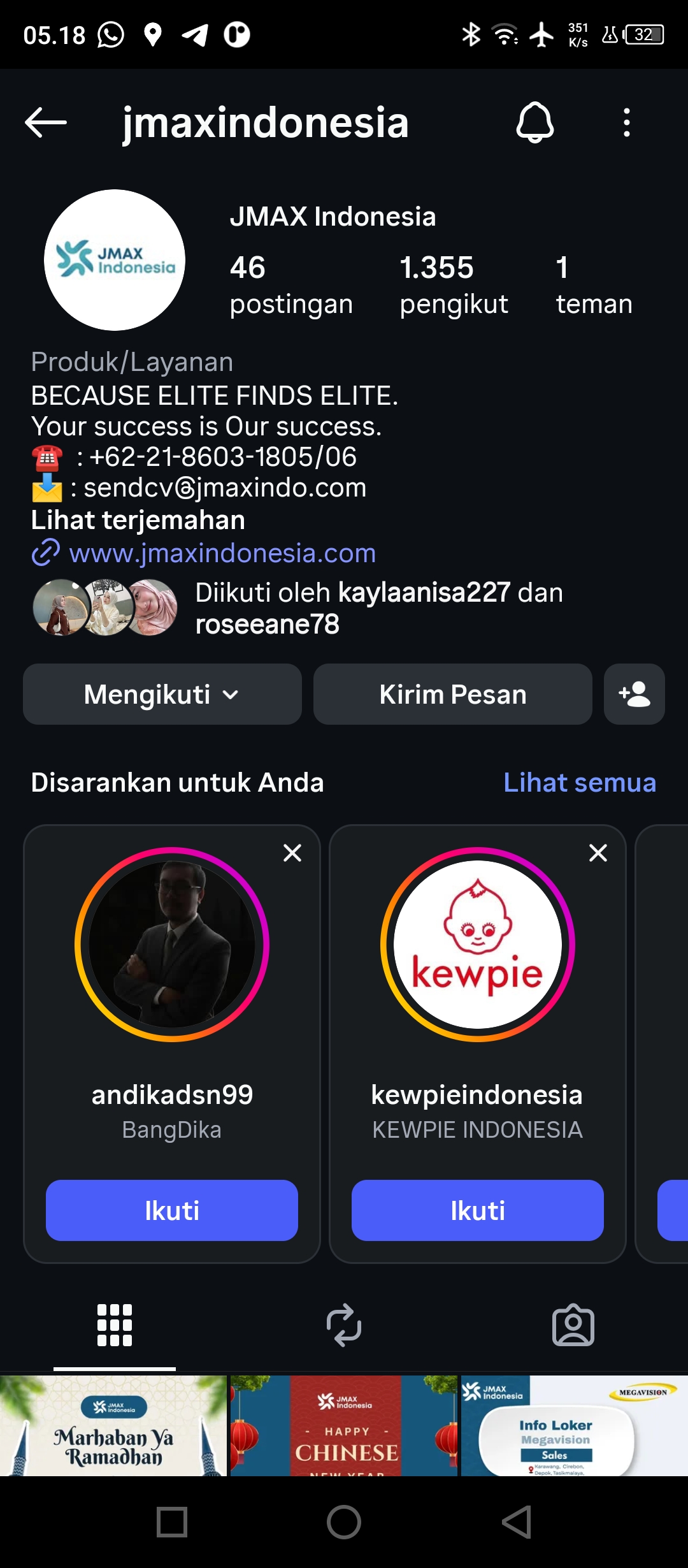Viewport: 688px width, 1568px height.
Task: Switch to the reposts tab
Action: click(x=344, y=1325)
